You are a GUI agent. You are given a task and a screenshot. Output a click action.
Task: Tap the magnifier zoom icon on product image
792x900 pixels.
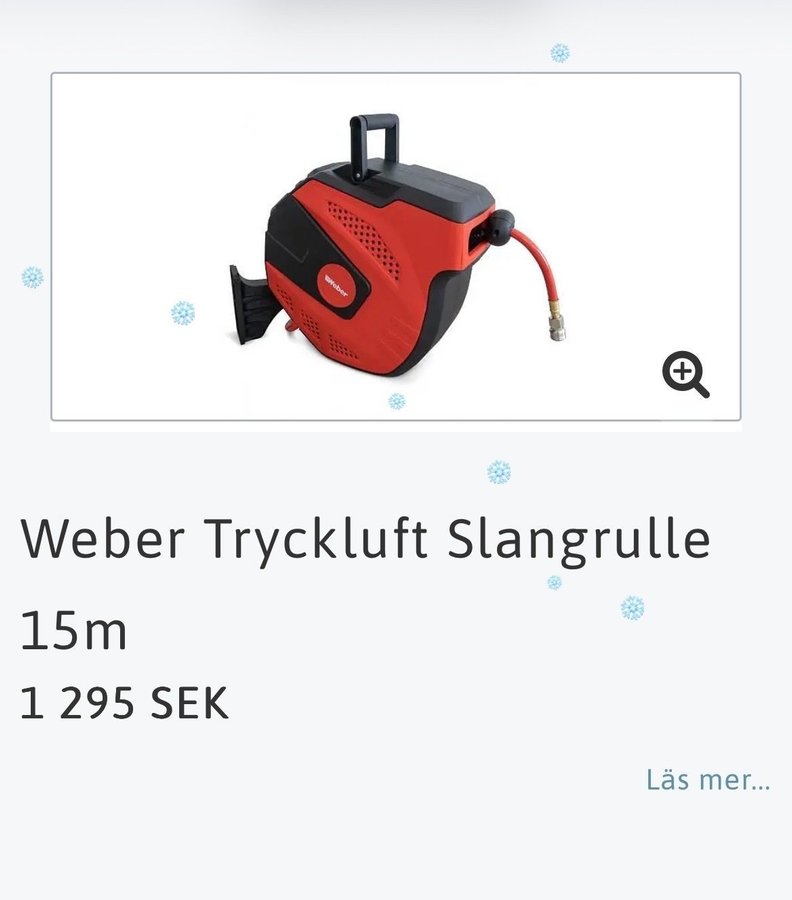pyautogui.click(x=685, y=375)
